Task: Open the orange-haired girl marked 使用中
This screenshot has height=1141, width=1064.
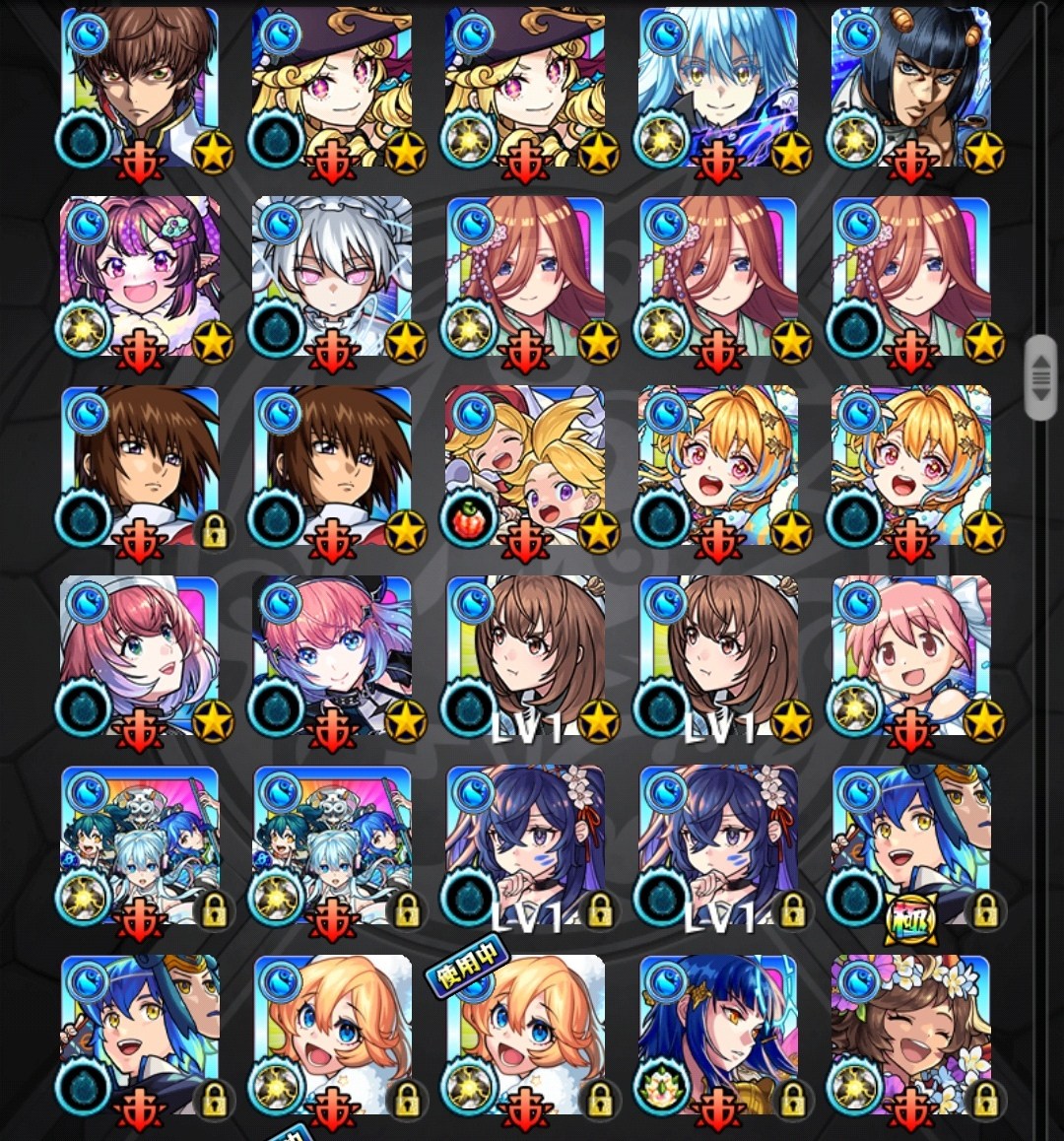Action: click(x=526, y=1035)
